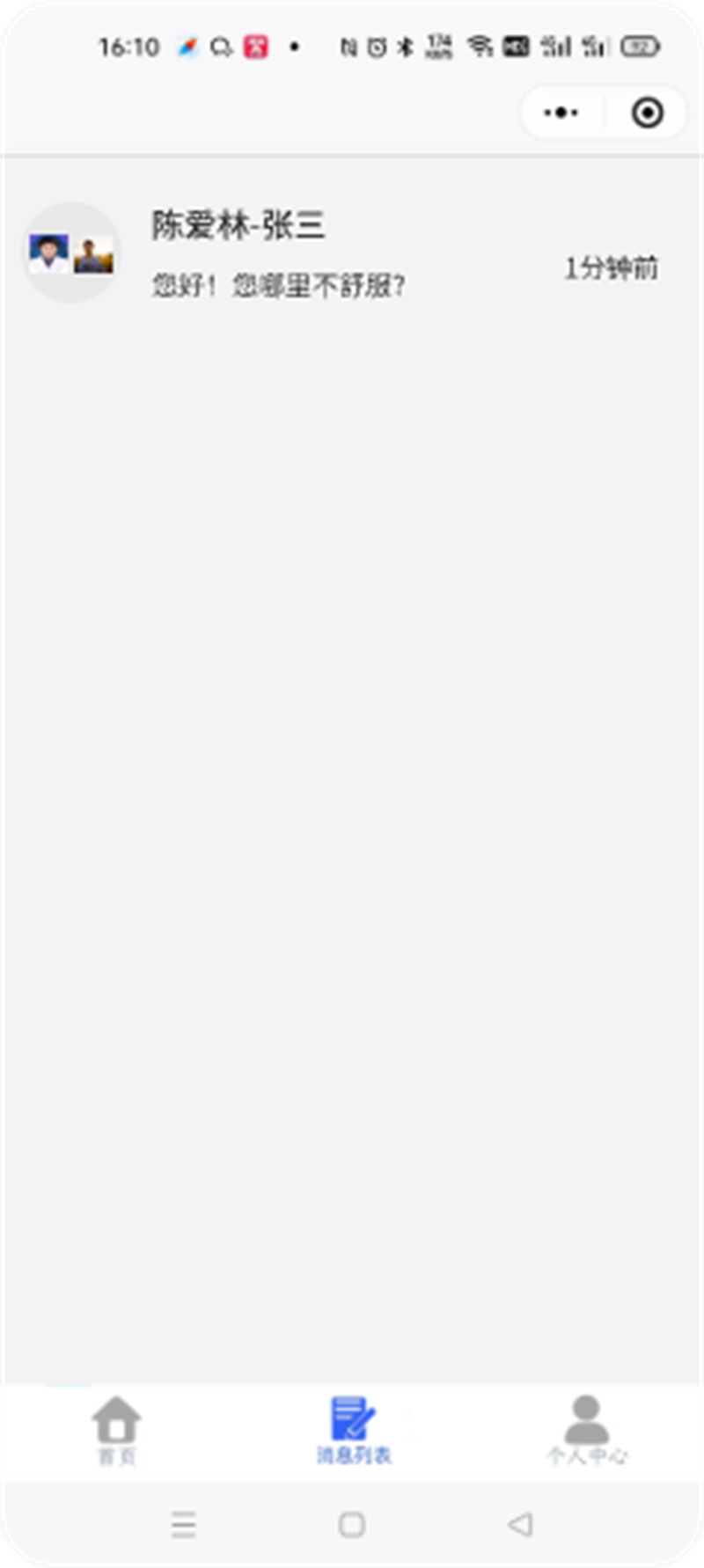The width and height of the screenshot is (704, 1568).
Task: Tap the system home button
Action: pyautogui.click(x=352, y=1524)
